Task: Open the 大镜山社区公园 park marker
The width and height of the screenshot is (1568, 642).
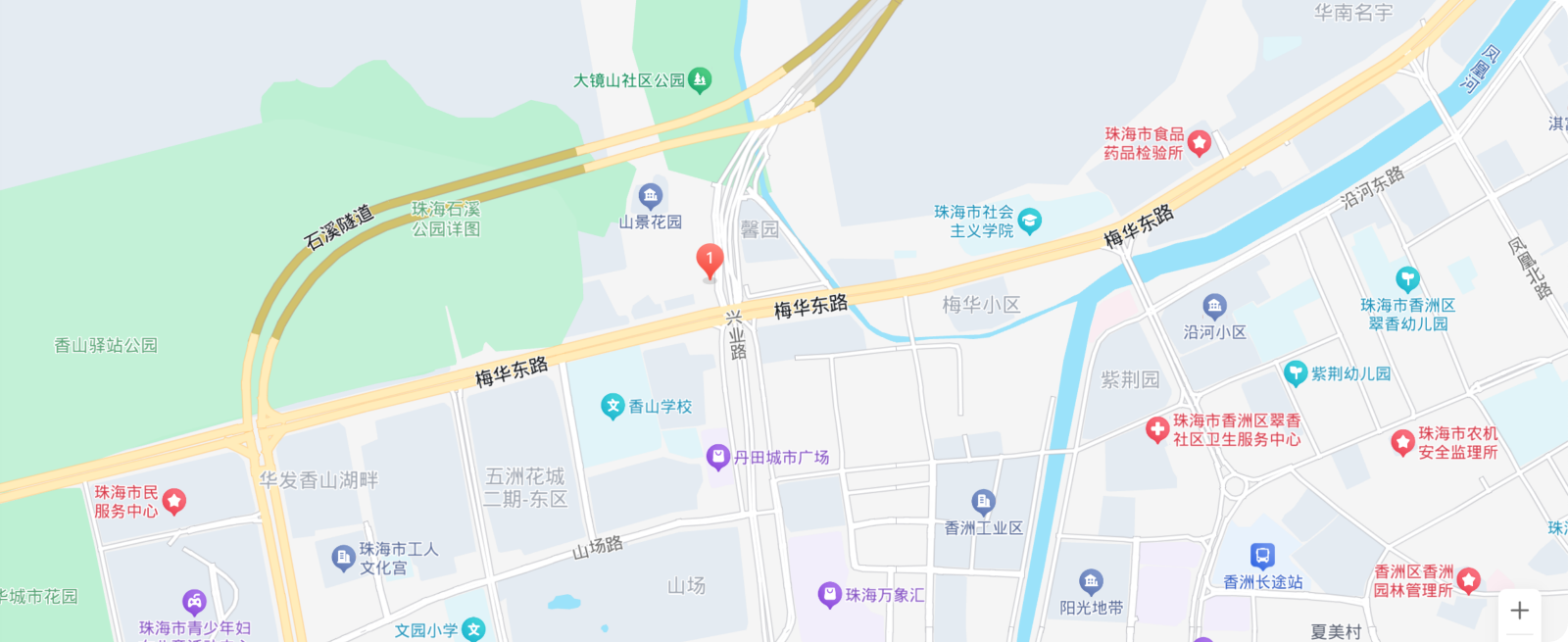Action: (700, 80)
